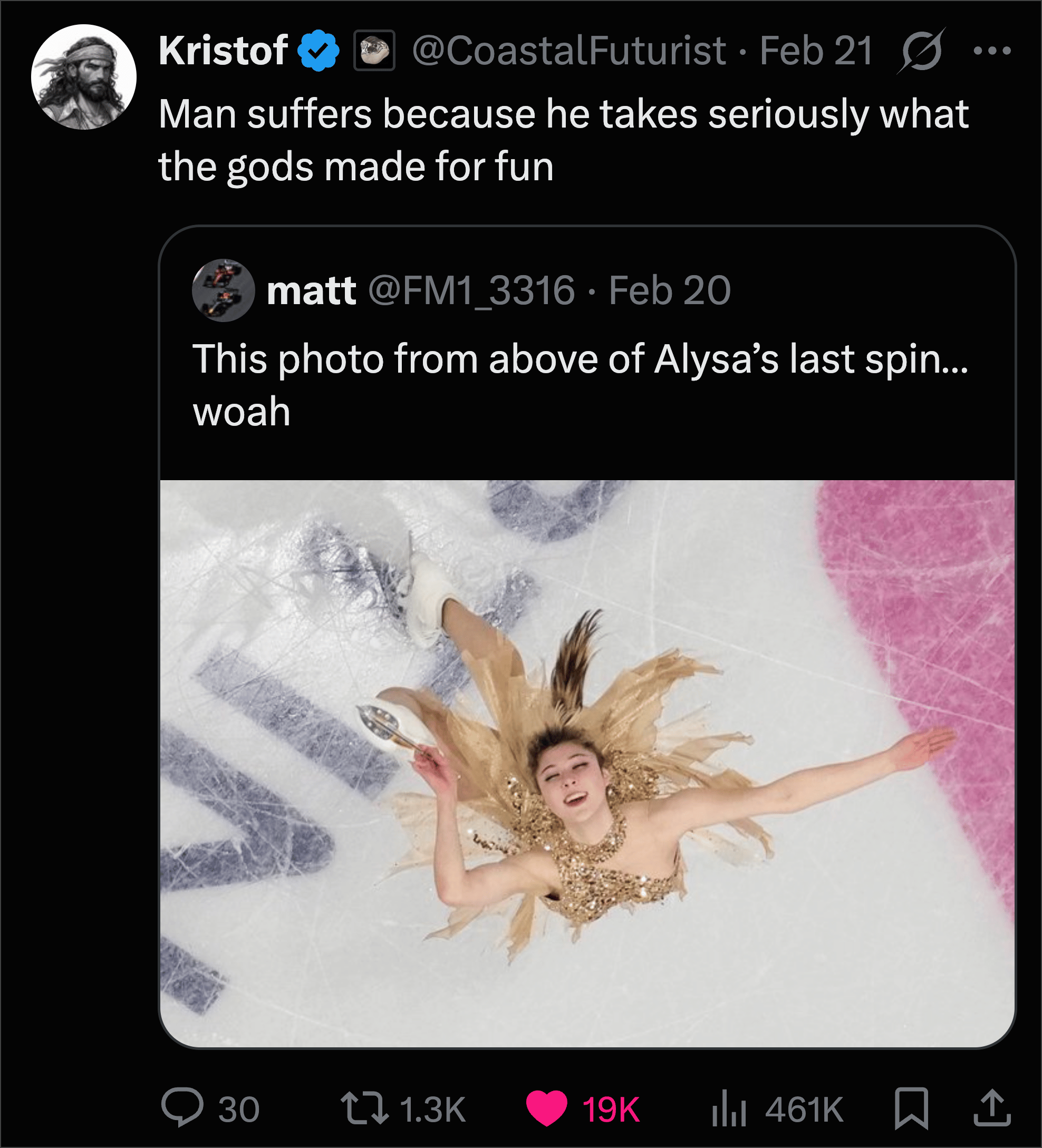Open the @CoastalFuturist handle
The height and width of the screenshot is (1148, 1042).
click(x=568, y=51)
